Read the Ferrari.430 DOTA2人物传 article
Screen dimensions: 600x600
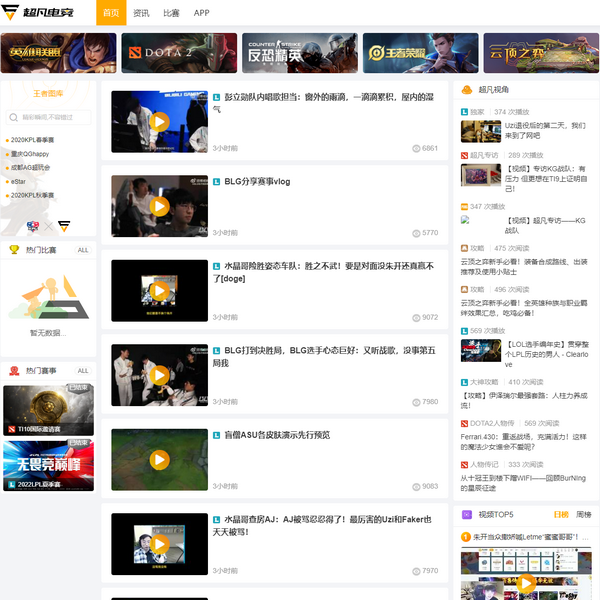(524, 442)
